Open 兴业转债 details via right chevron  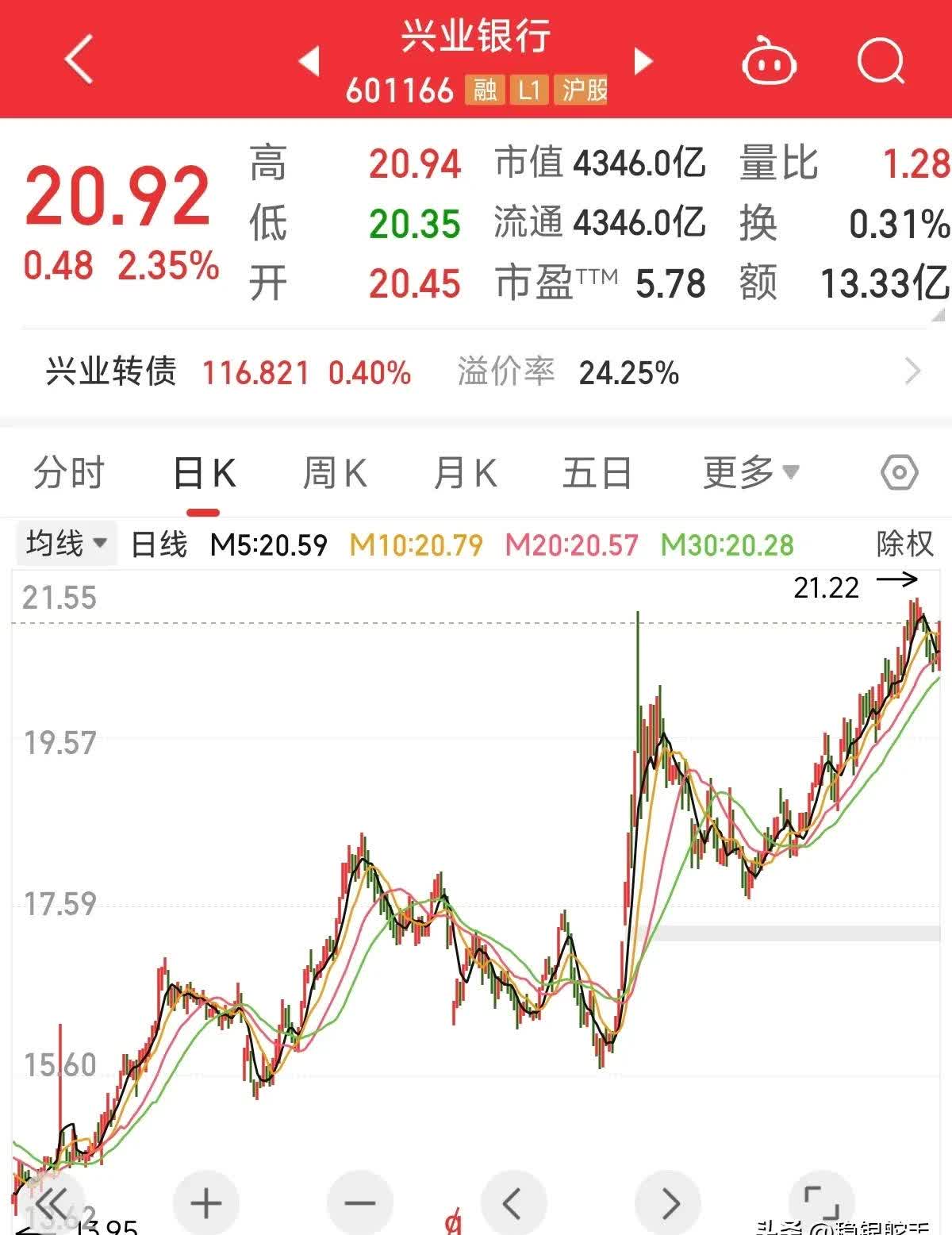pos(912,371)
